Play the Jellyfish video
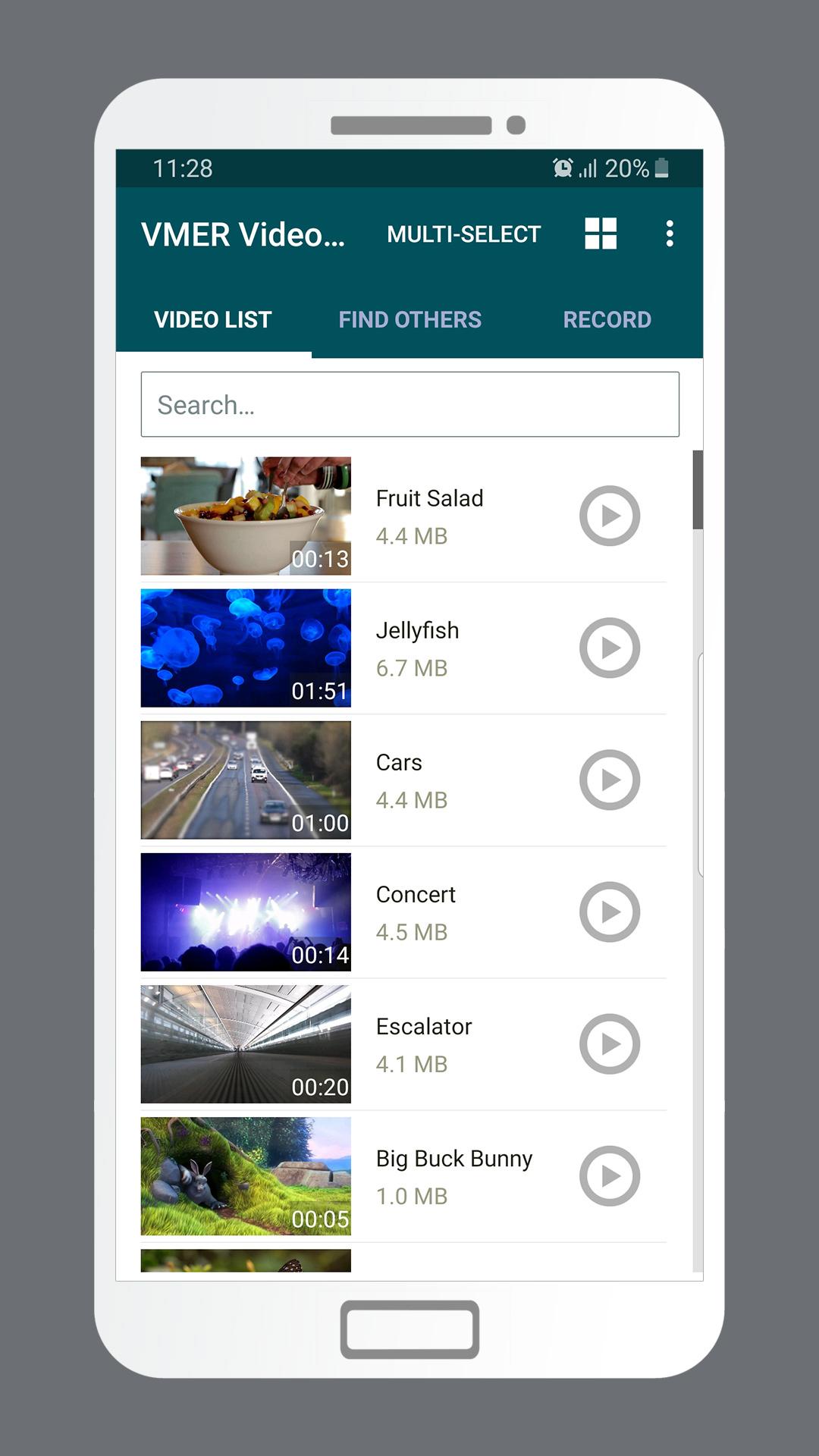819x1456 pixels. pos(609,648)
